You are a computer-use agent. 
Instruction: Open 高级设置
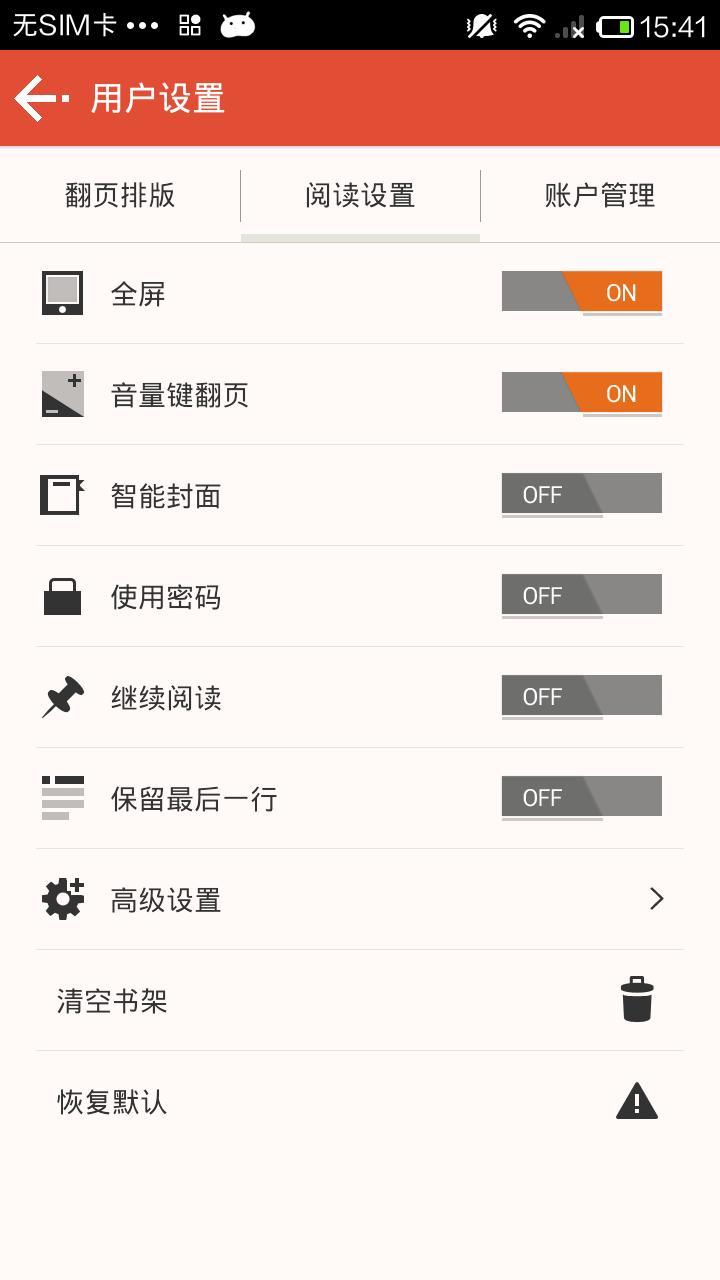click(360, 899)
